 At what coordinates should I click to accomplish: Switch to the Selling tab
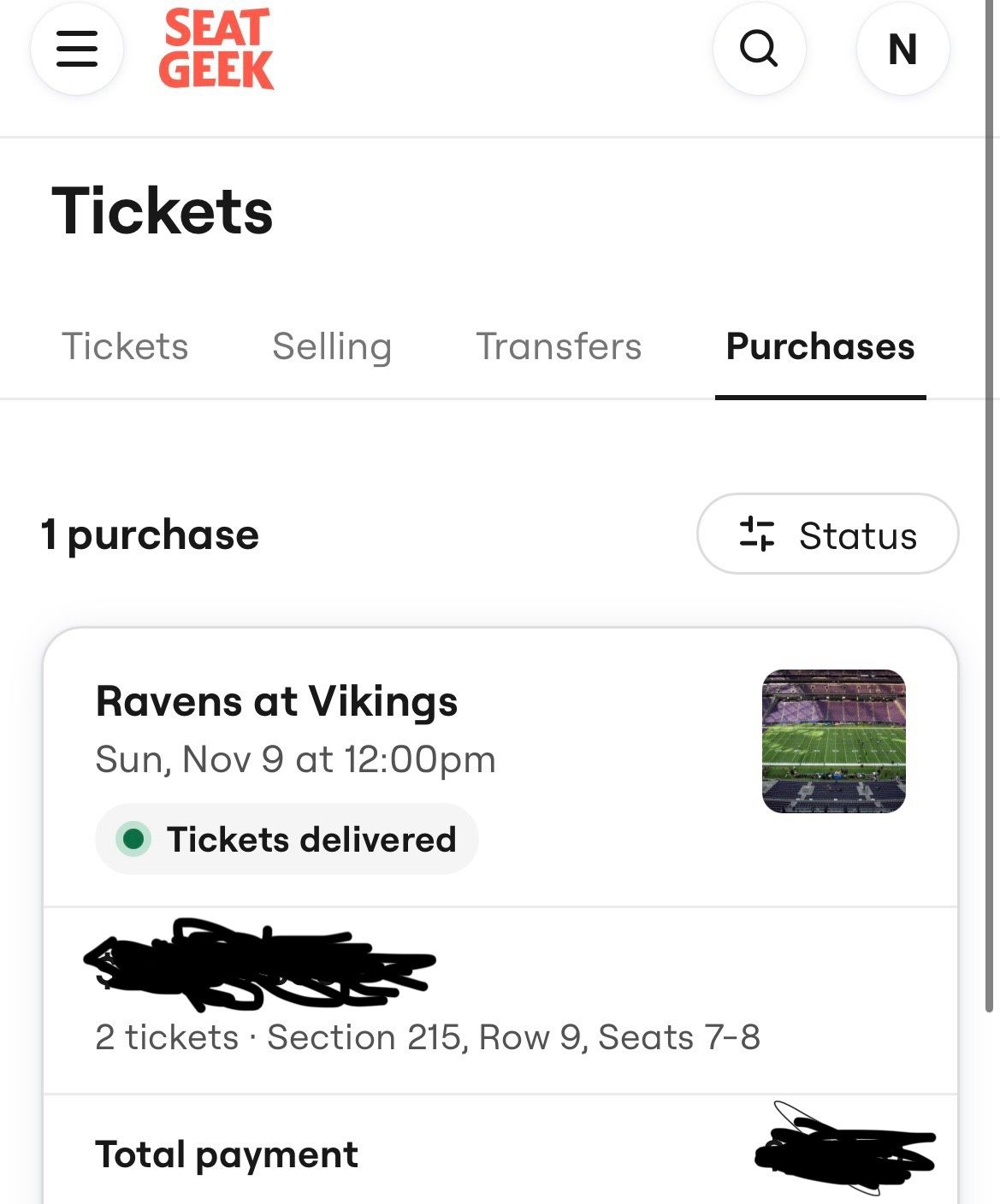tap(332, 346)
